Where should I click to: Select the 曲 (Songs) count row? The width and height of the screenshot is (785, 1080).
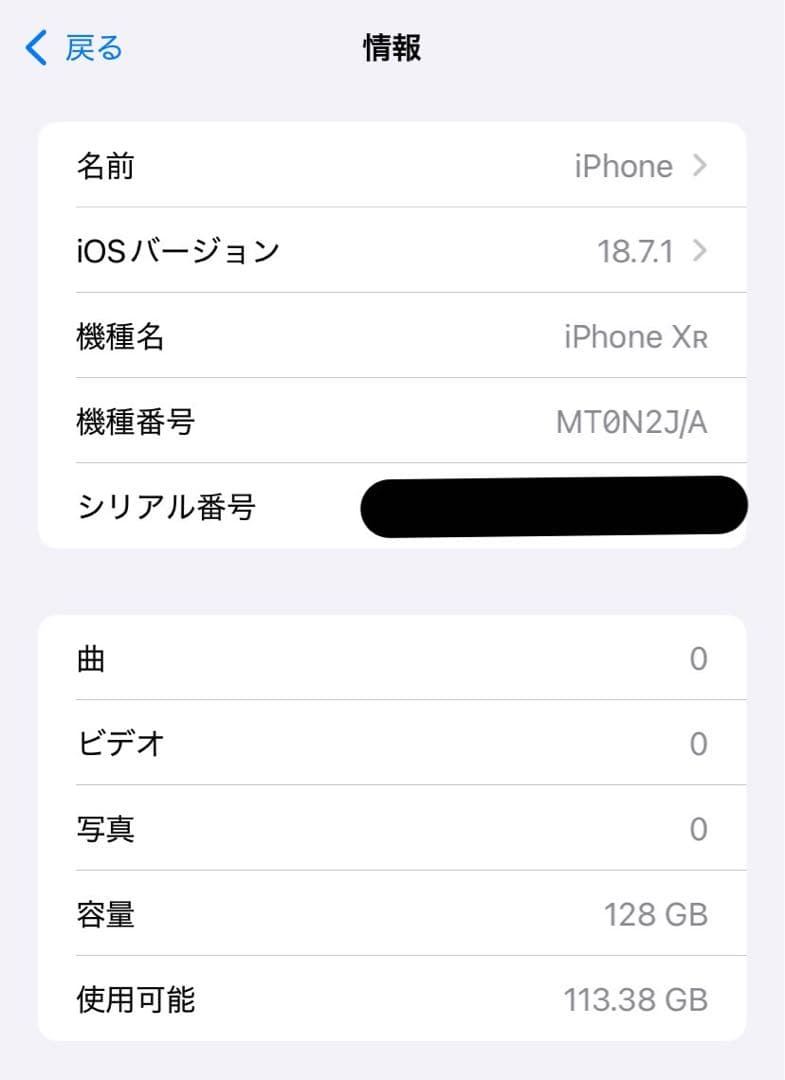click(392, 658)
